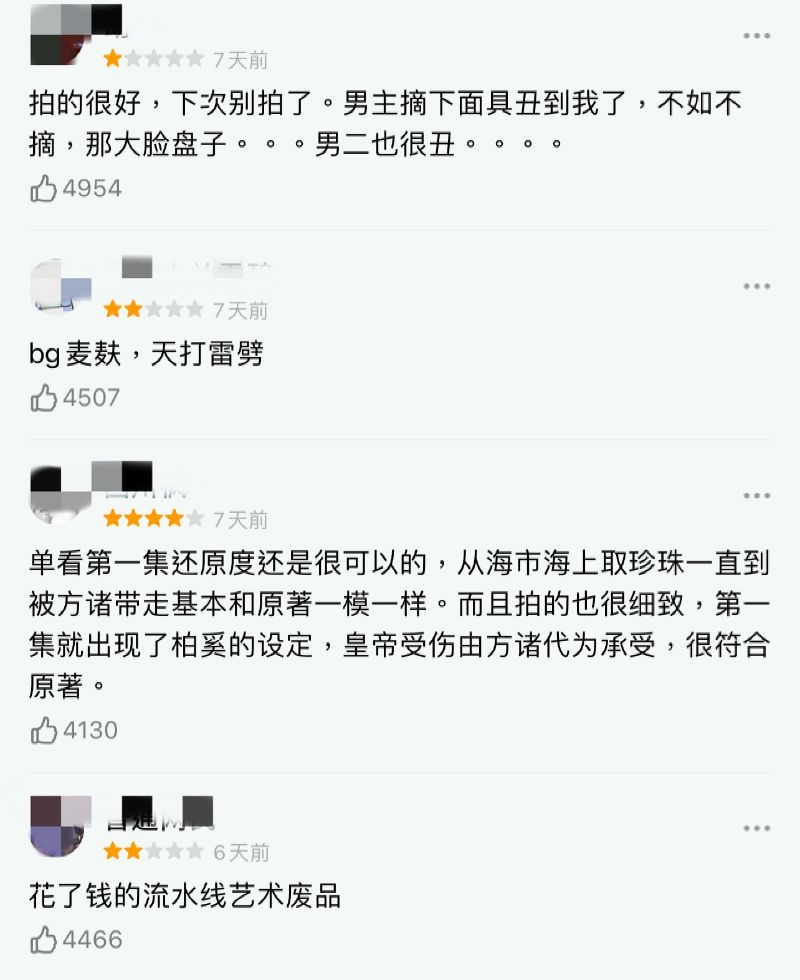
Task: Open overflow menu on four-star review
Action: (756, 496)
